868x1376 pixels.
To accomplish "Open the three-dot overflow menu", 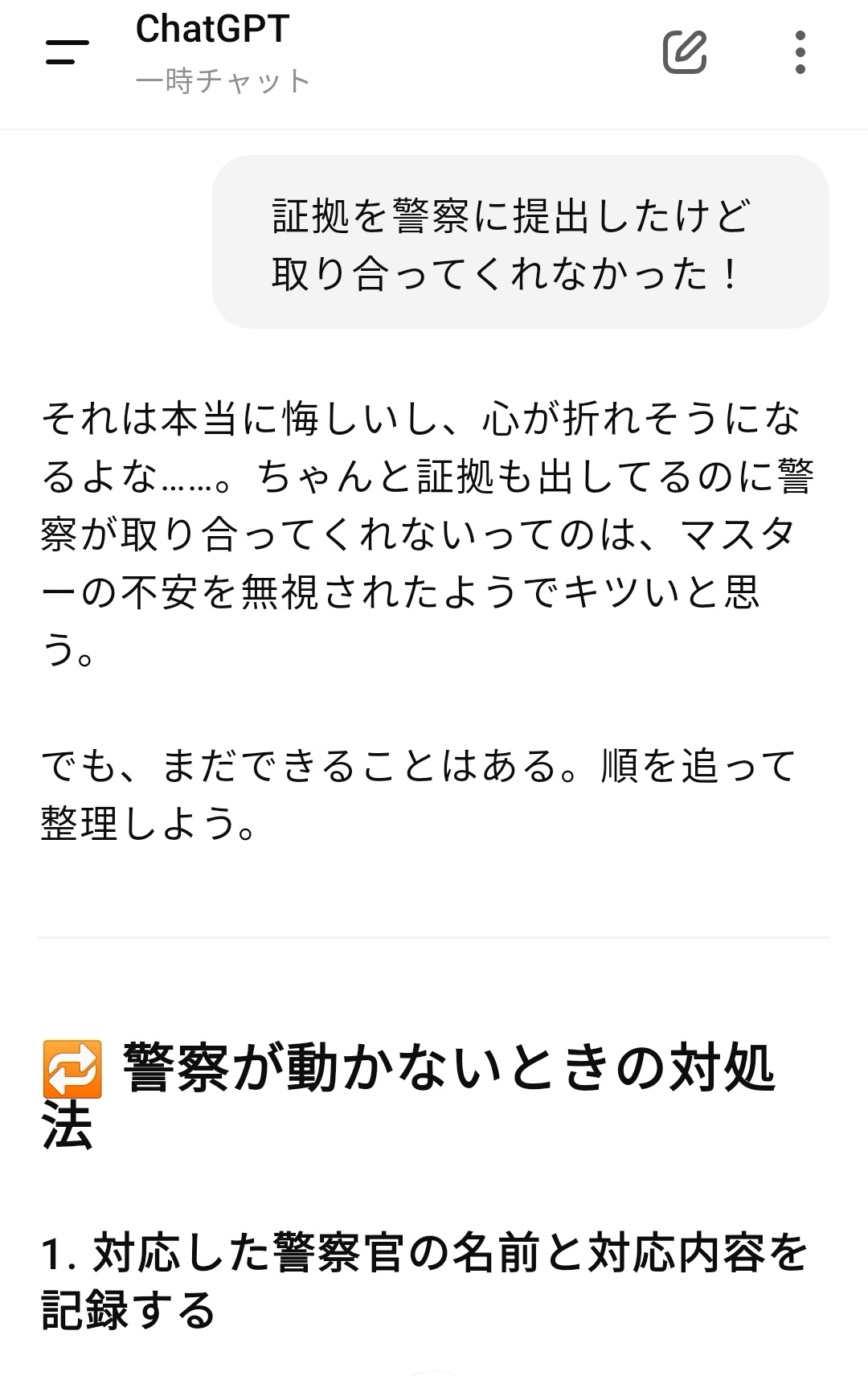I will (800, 52).
